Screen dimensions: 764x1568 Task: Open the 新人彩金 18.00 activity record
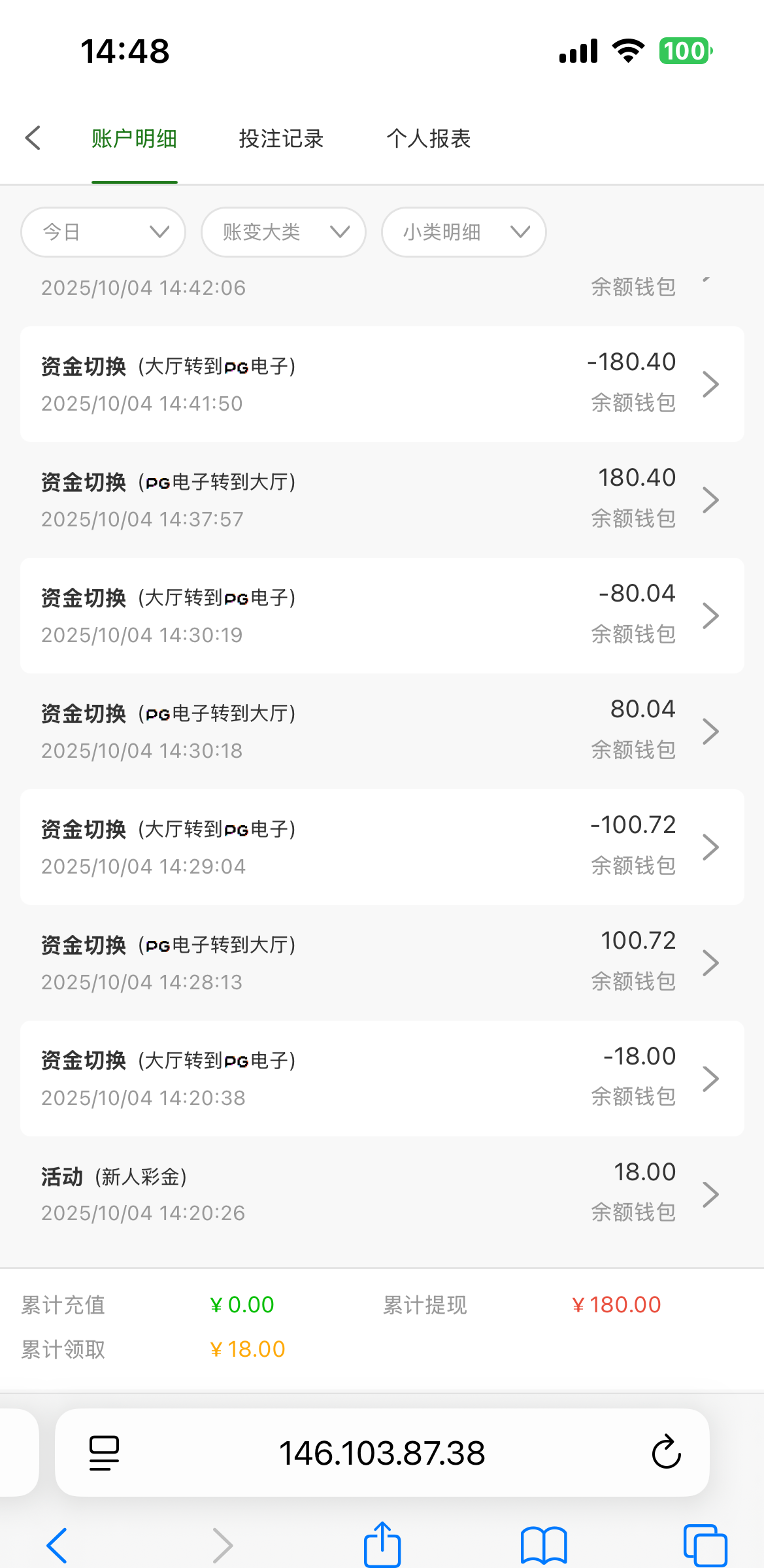[x=382, y=1194]
